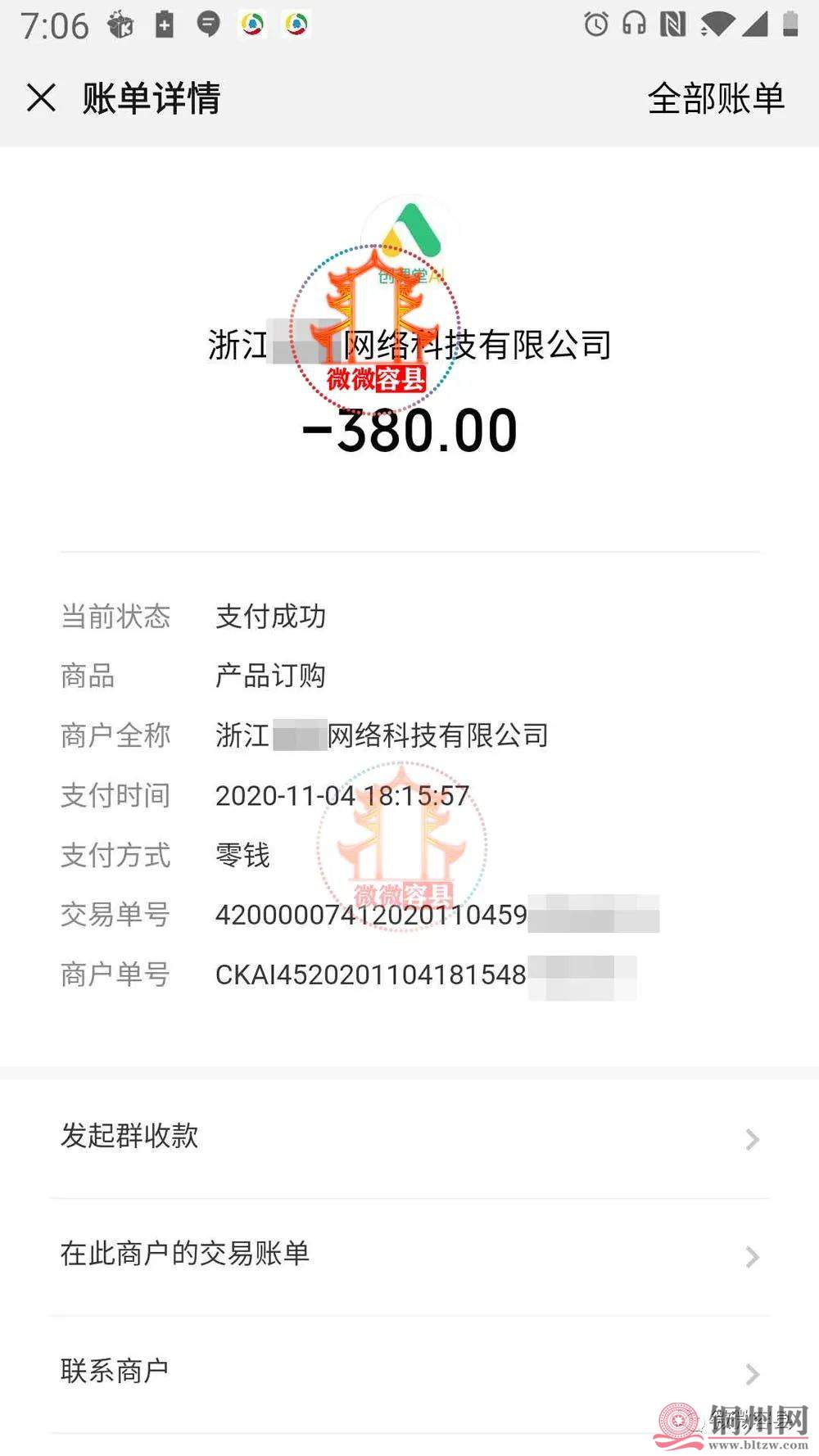View 在此商户的交易账单
819x1456 pixels.
click(409, 1254)
